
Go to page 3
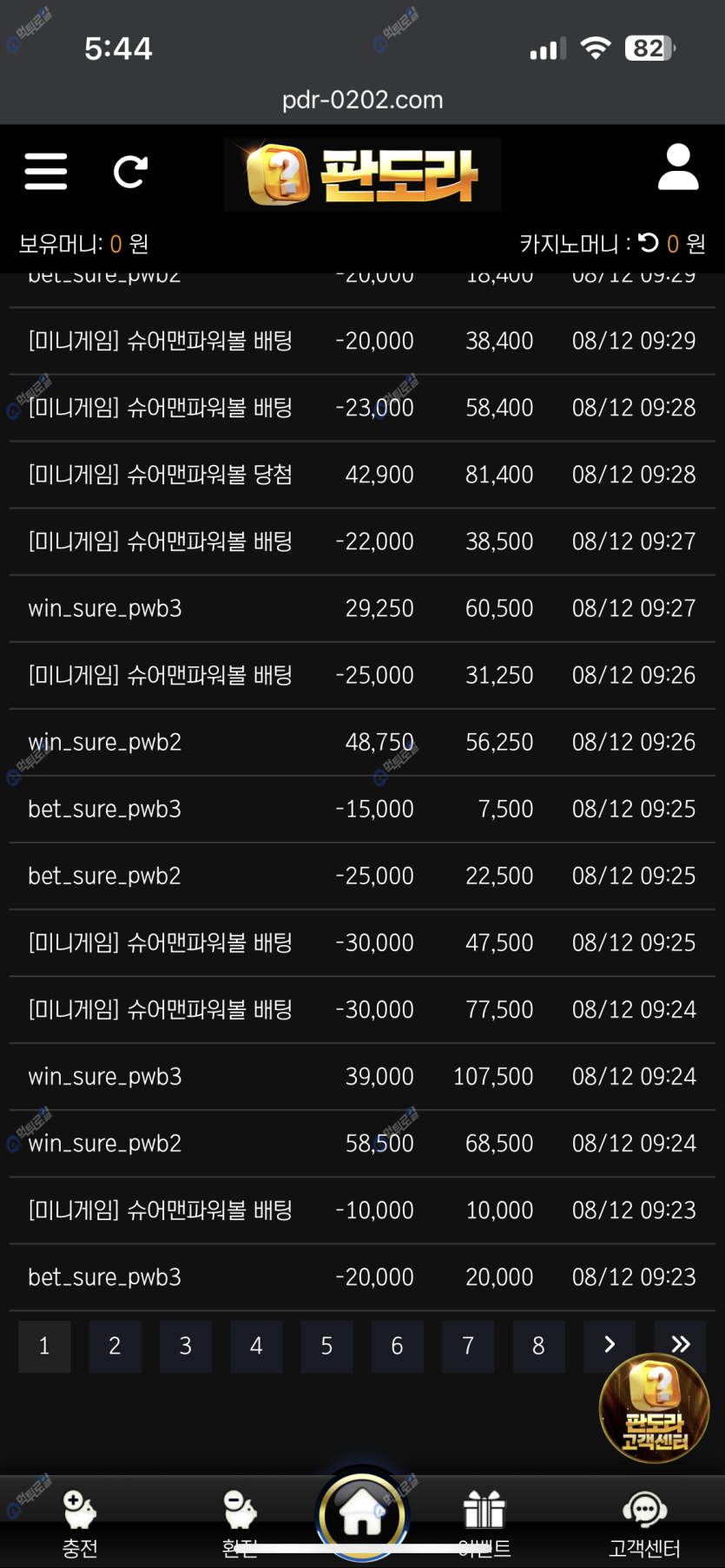pyautogui.click(x=185, y=1346)
